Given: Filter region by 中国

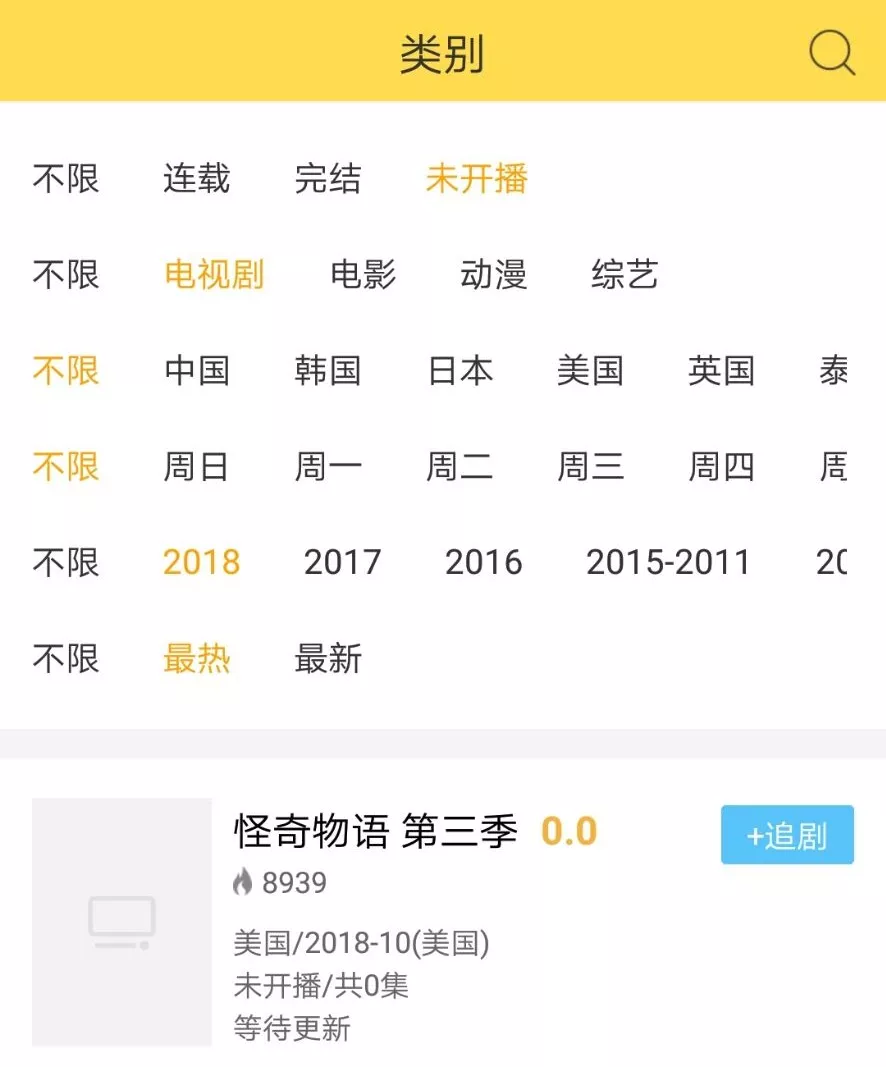Looking at the screenshot, I should (x=197, y=371).
